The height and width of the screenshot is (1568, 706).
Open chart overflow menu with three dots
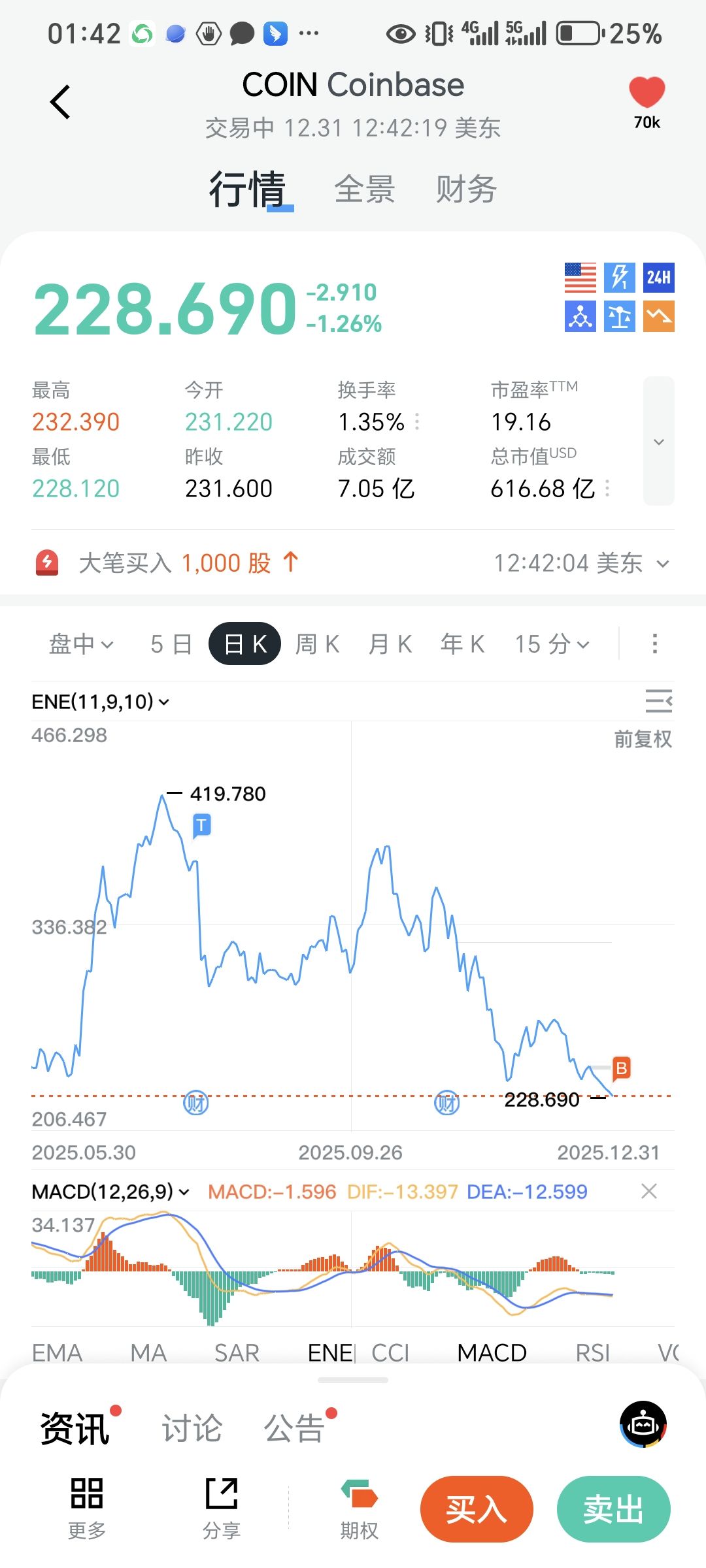[654, 644]
